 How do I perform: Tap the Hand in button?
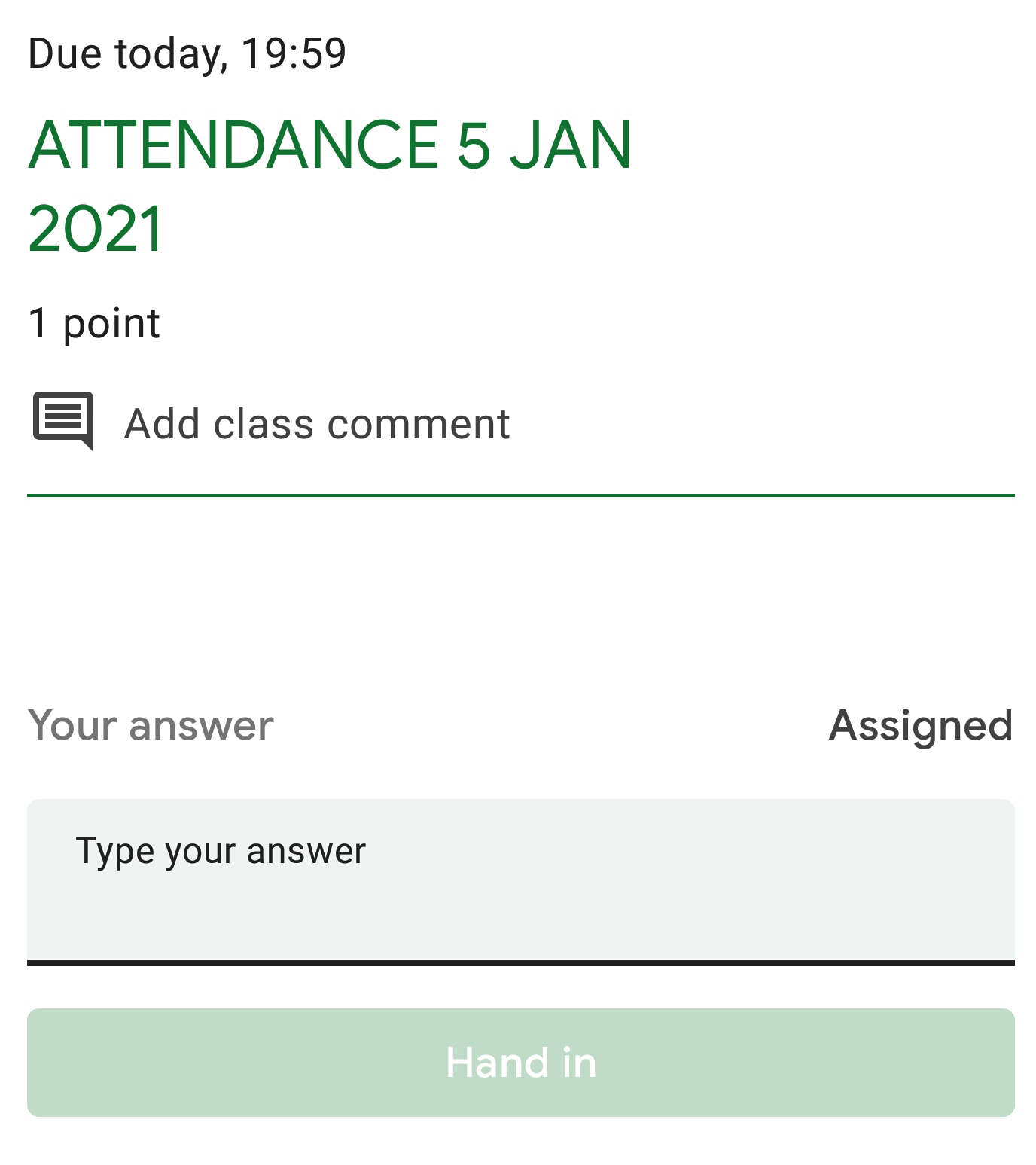[520, 1062]
